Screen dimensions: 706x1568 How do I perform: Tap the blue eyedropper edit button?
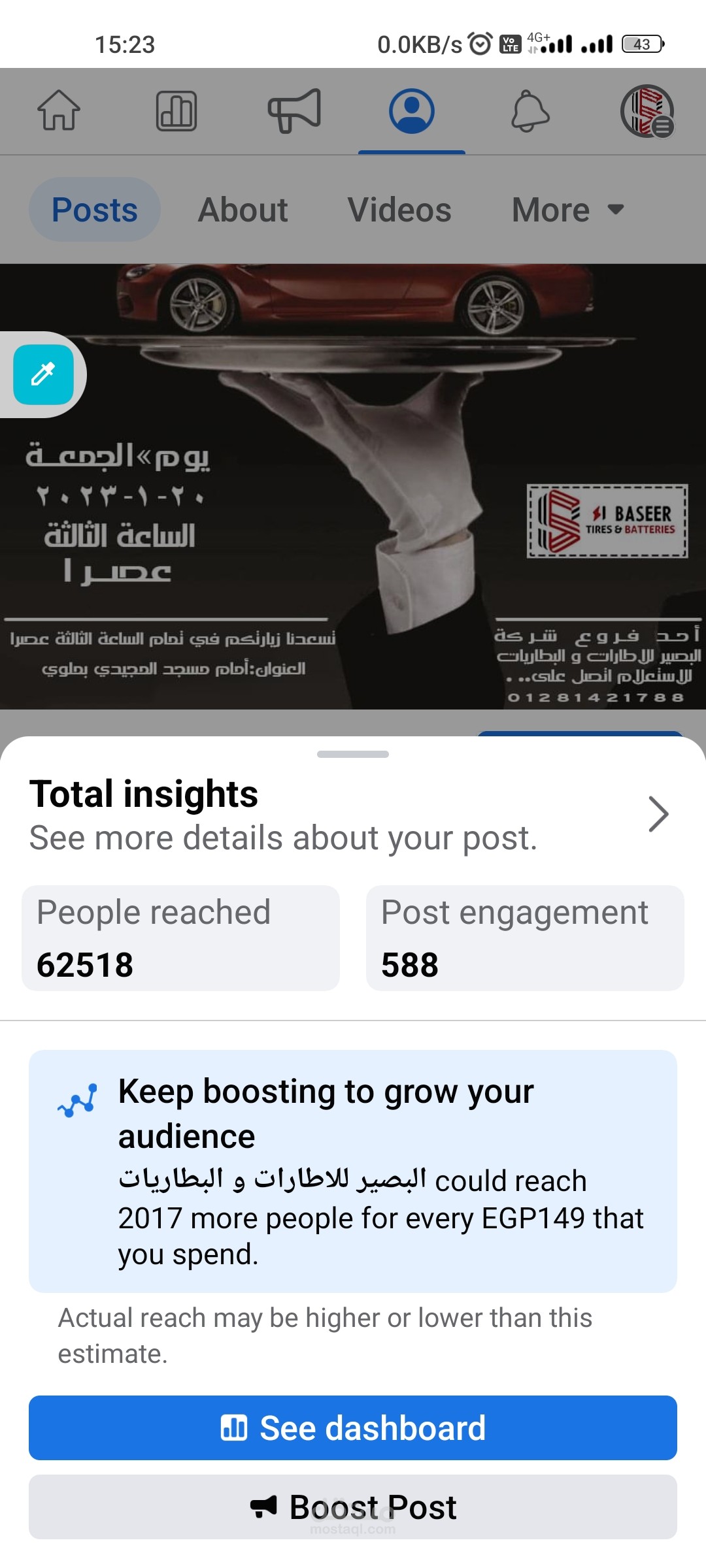coord(43,374)
